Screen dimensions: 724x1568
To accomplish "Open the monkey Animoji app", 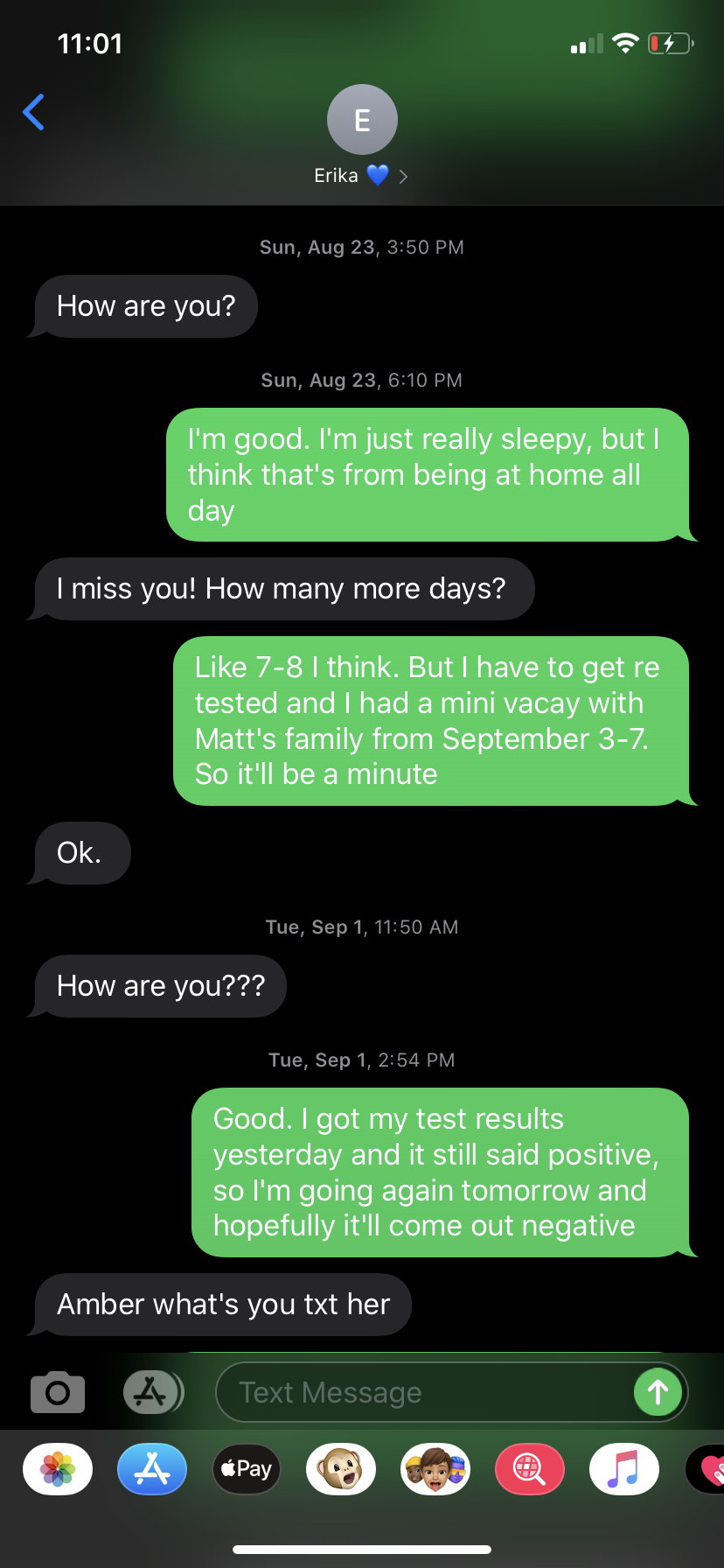I will 341,1469.
